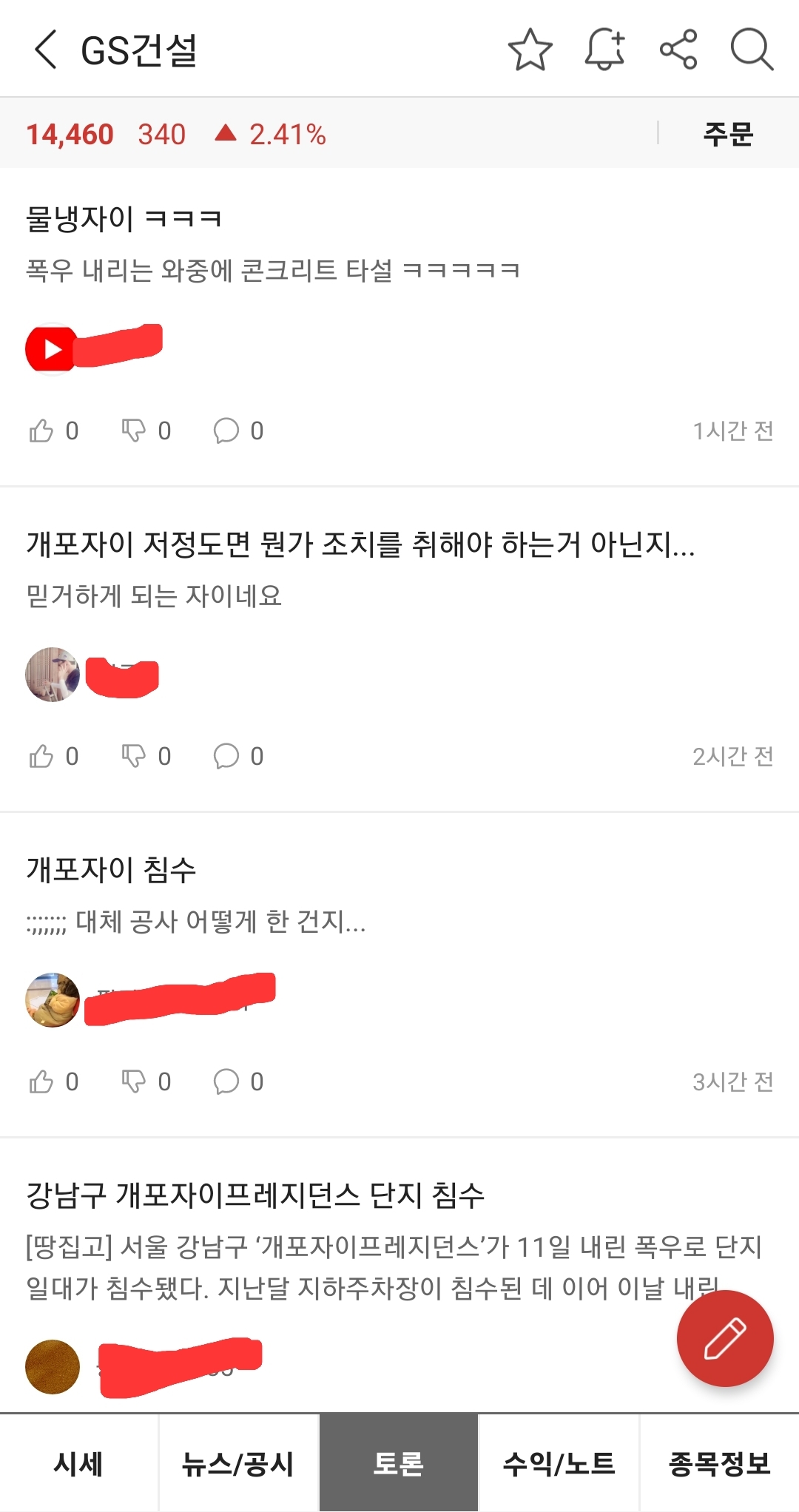
Task: Dislike the '물냉자이 ㅋㅋㅋ' post
Action: coord(134,431)
